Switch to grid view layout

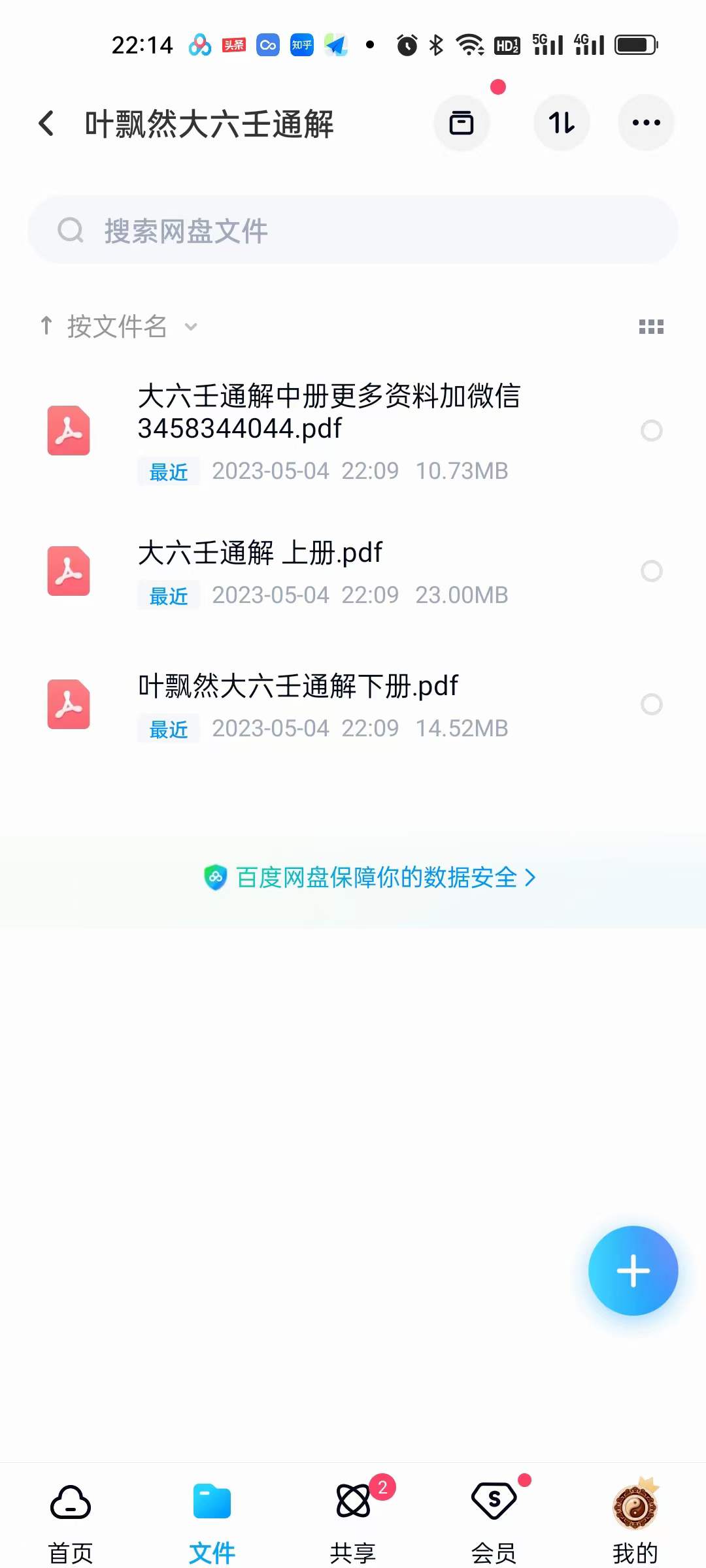point(652,326)
